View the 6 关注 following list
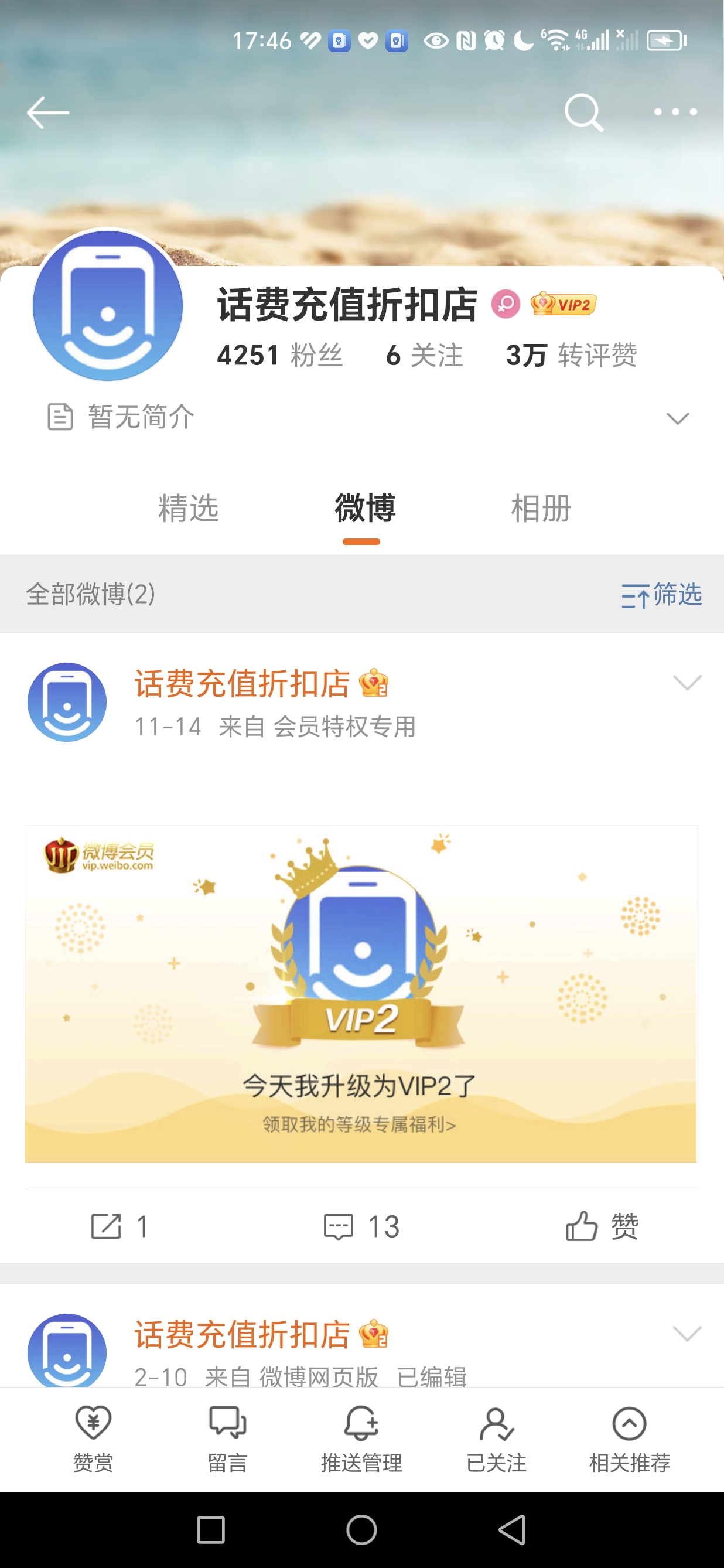 [x=424, y=355]
